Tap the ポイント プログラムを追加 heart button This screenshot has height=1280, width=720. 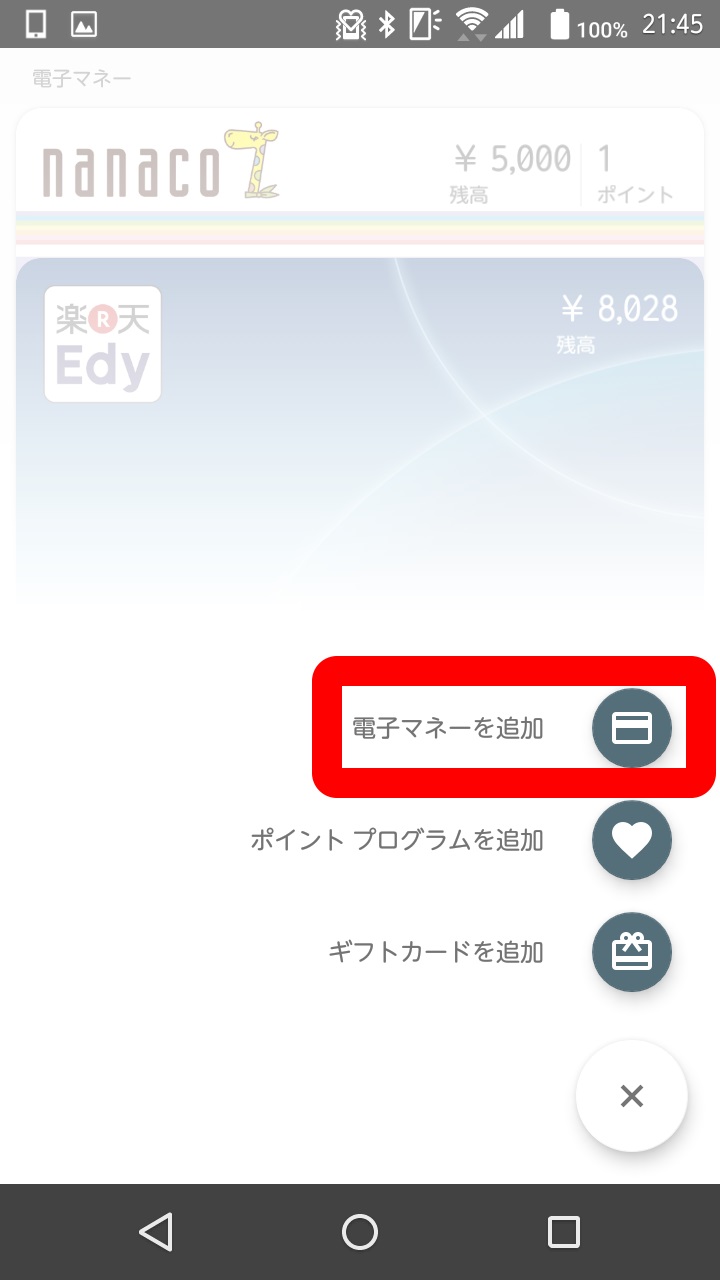point(631,840)
